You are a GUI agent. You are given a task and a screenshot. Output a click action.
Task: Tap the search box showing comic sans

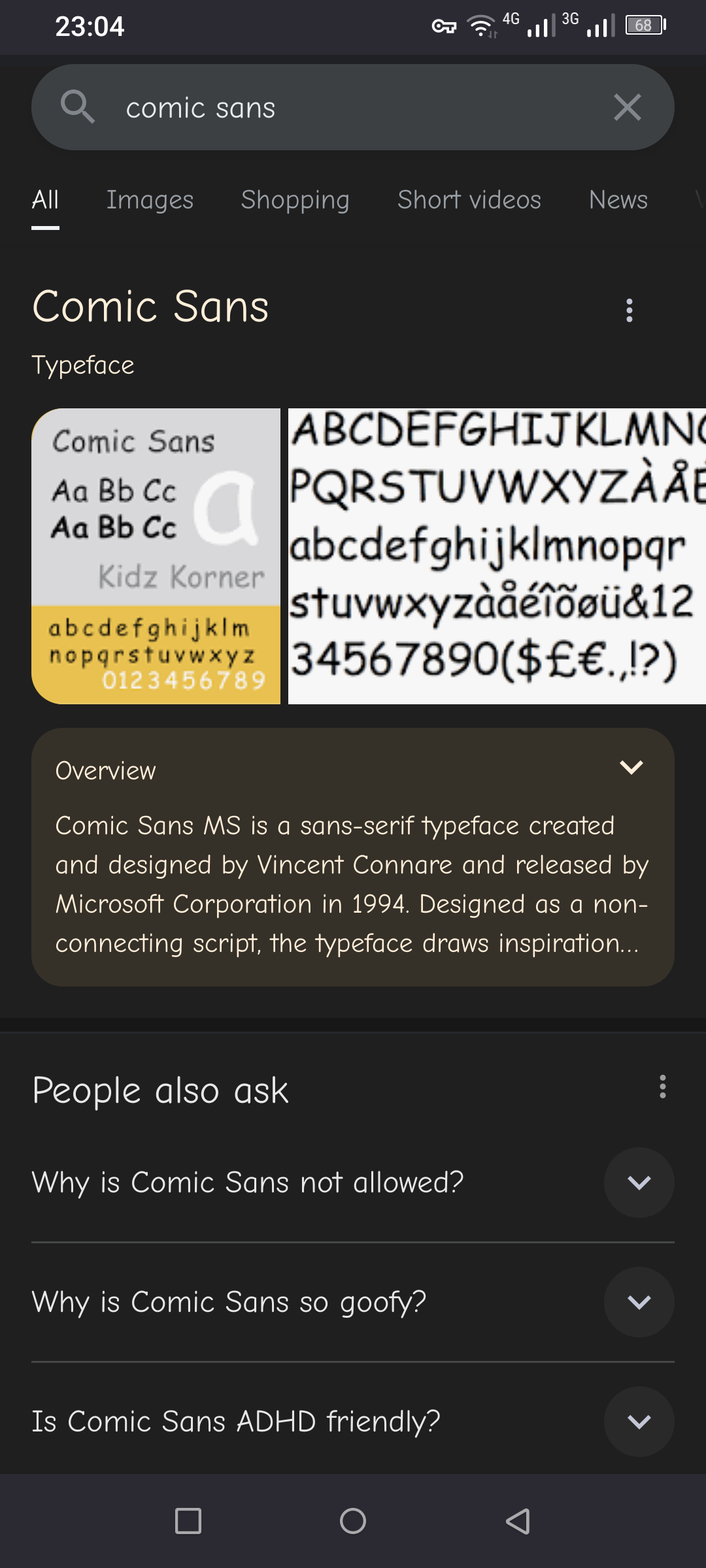coord(353,107)
